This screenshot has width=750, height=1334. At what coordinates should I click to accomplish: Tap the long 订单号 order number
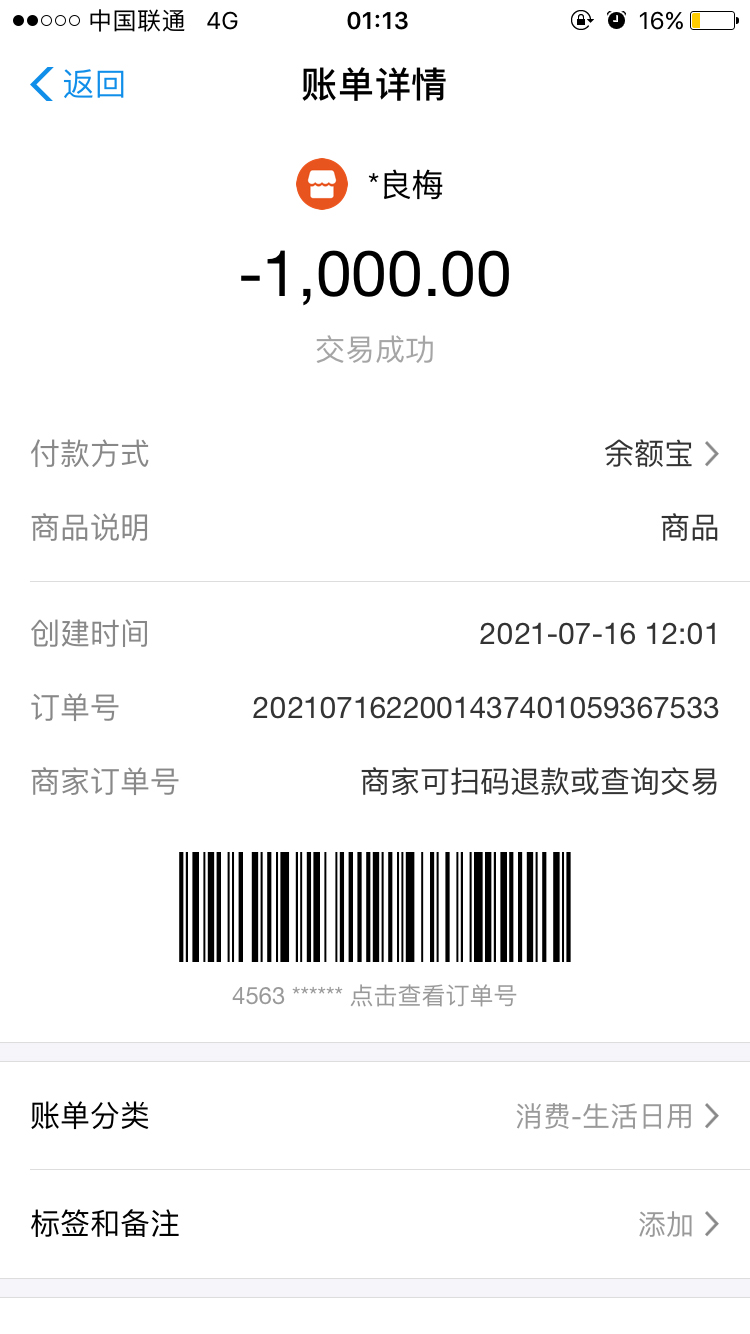485,708
